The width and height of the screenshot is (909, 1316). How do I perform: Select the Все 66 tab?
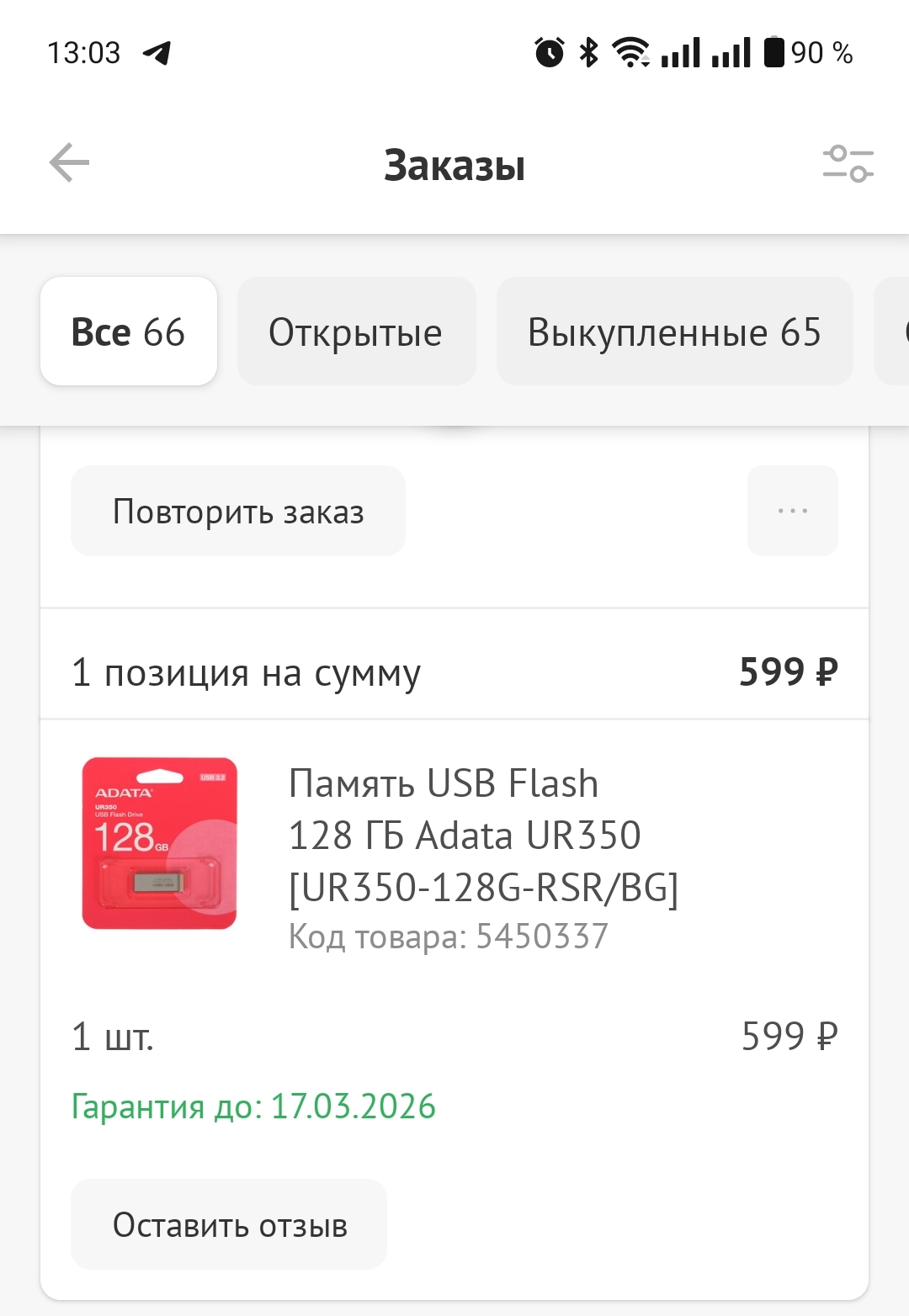[129, 332]
